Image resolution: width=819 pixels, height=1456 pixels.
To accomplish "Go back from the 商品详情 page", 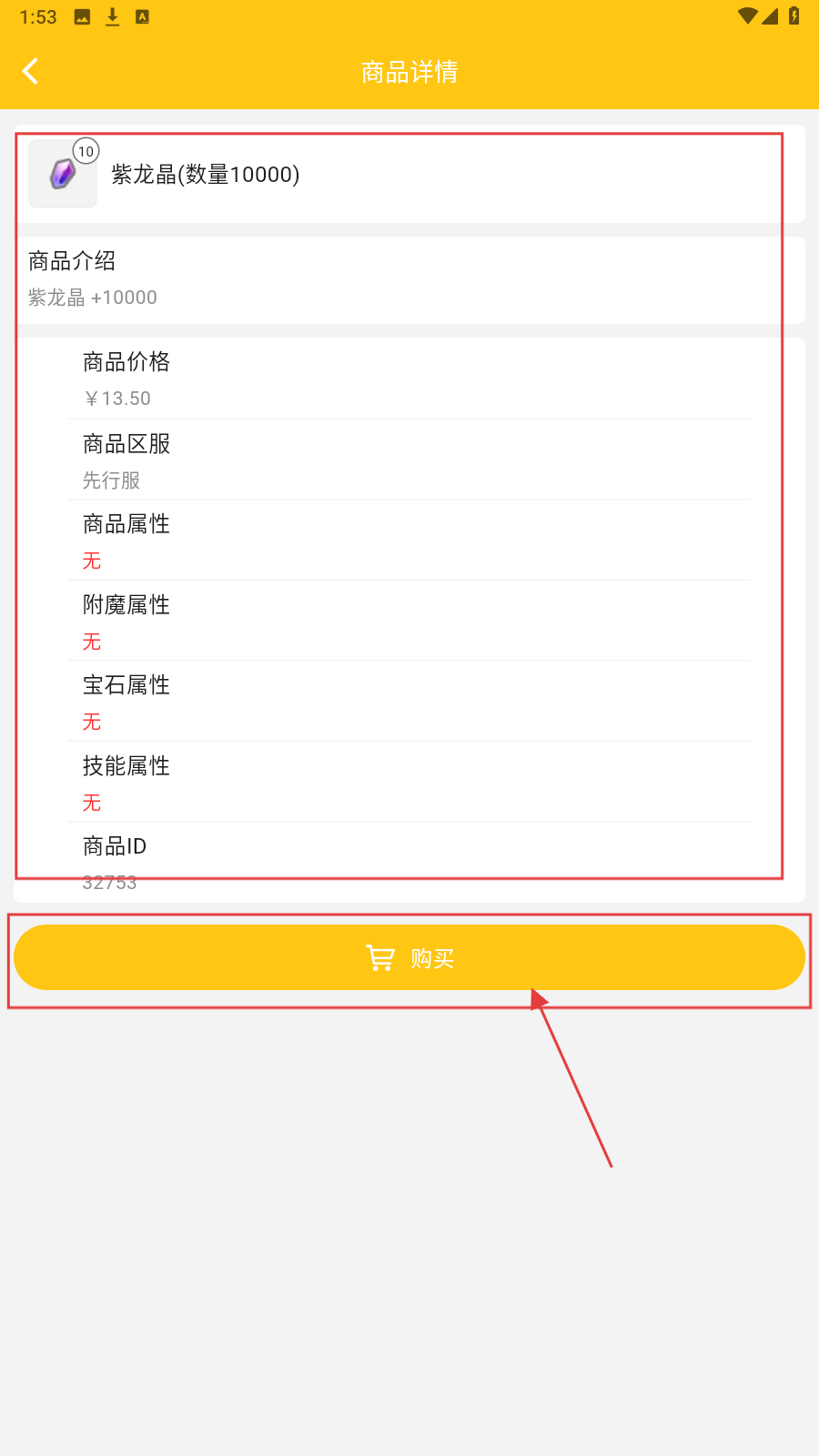I will (x=31, y=71).
